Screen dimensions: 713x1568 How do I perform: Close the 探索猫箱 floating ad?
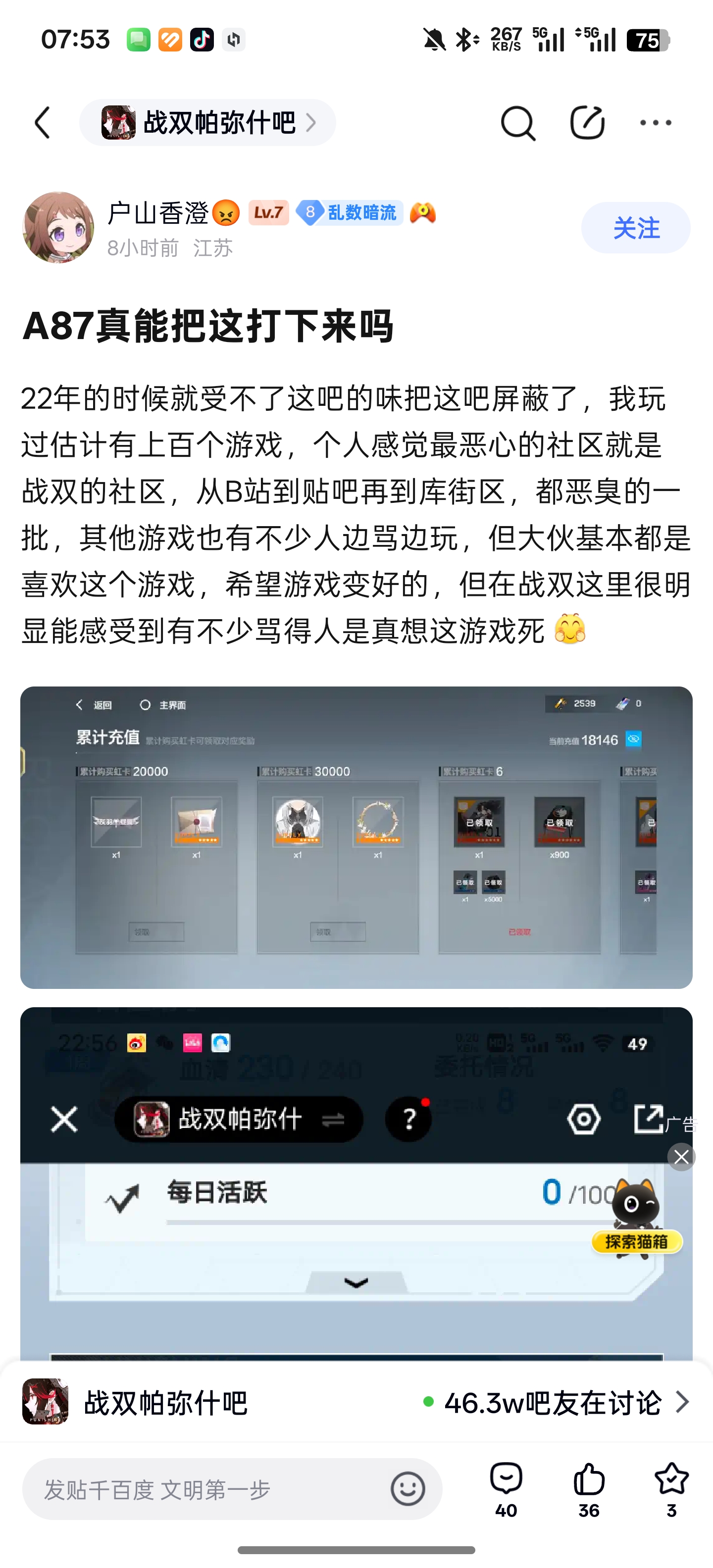click(x=681, y=1157)
